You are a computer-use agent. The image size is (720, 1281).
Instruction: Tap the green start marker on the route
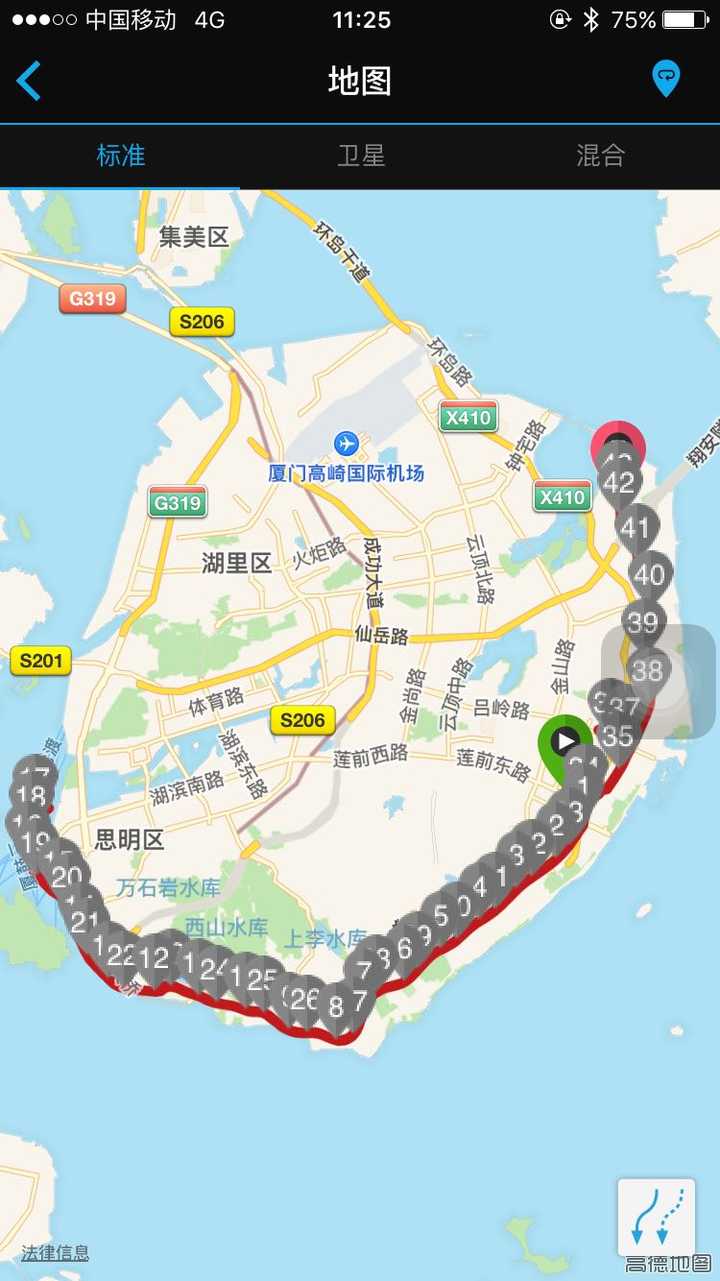coord(564,741)
